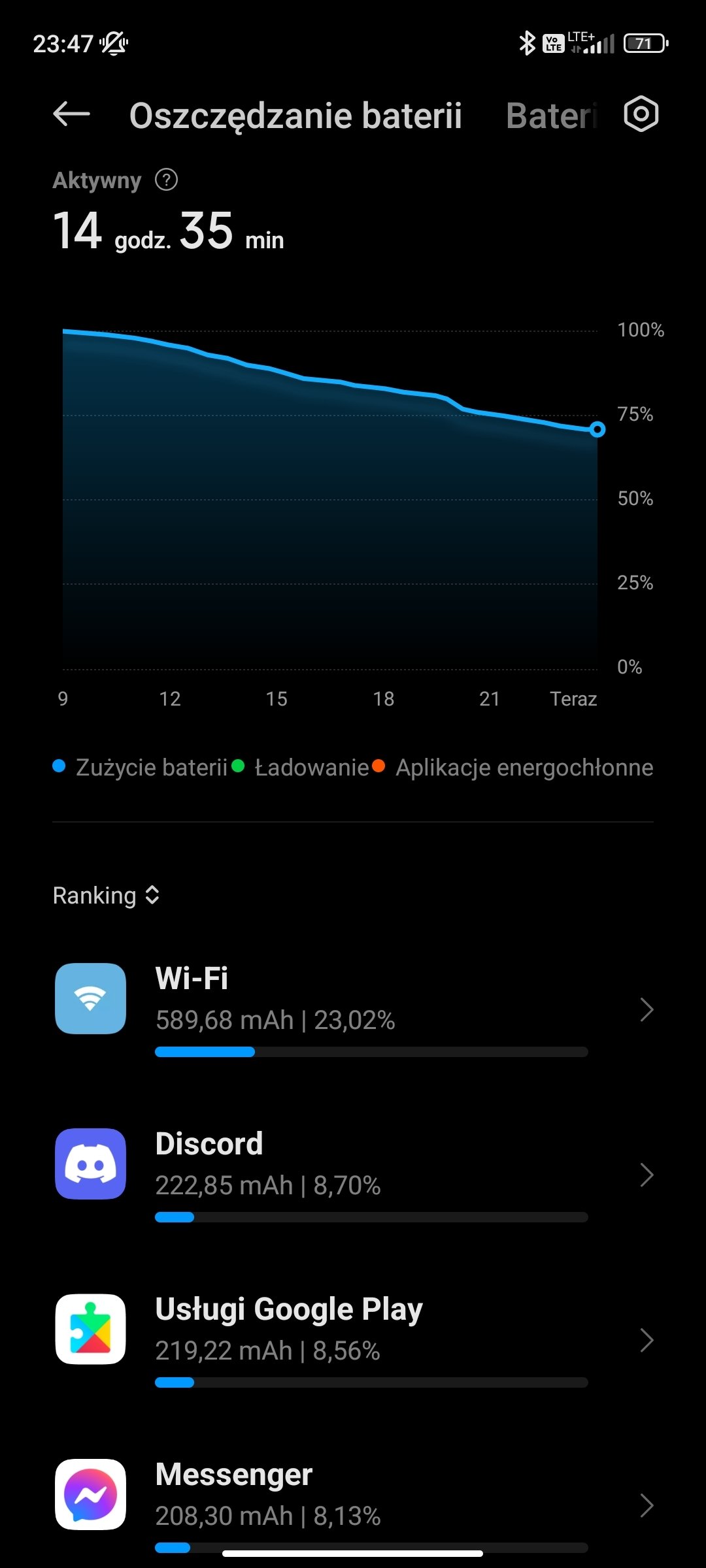Viewport: 706px width, 1568px height.
Task: Tap the current point on battery graph
Action: click(597, 429)
